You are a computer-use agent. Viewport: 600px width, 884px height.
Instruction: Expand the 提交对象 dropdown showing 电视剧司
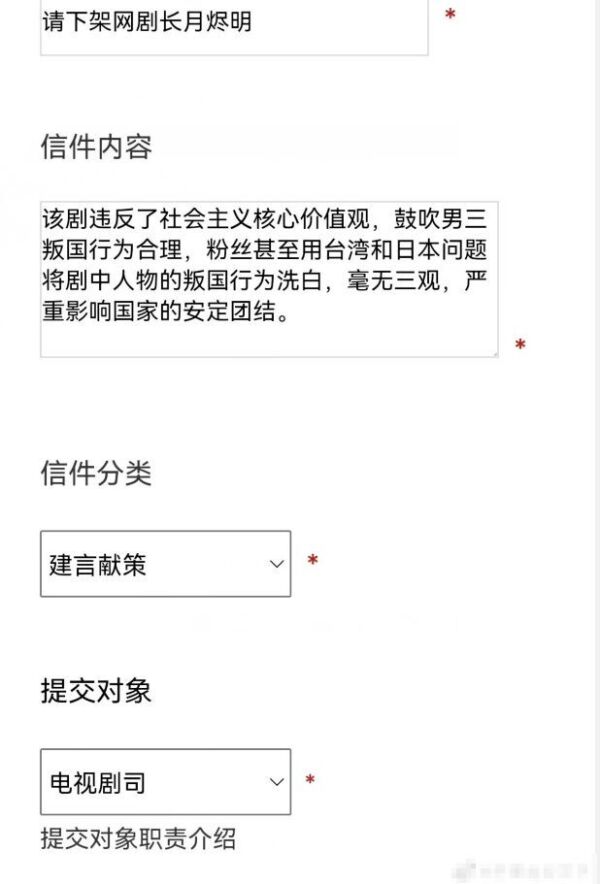[165, 782]
